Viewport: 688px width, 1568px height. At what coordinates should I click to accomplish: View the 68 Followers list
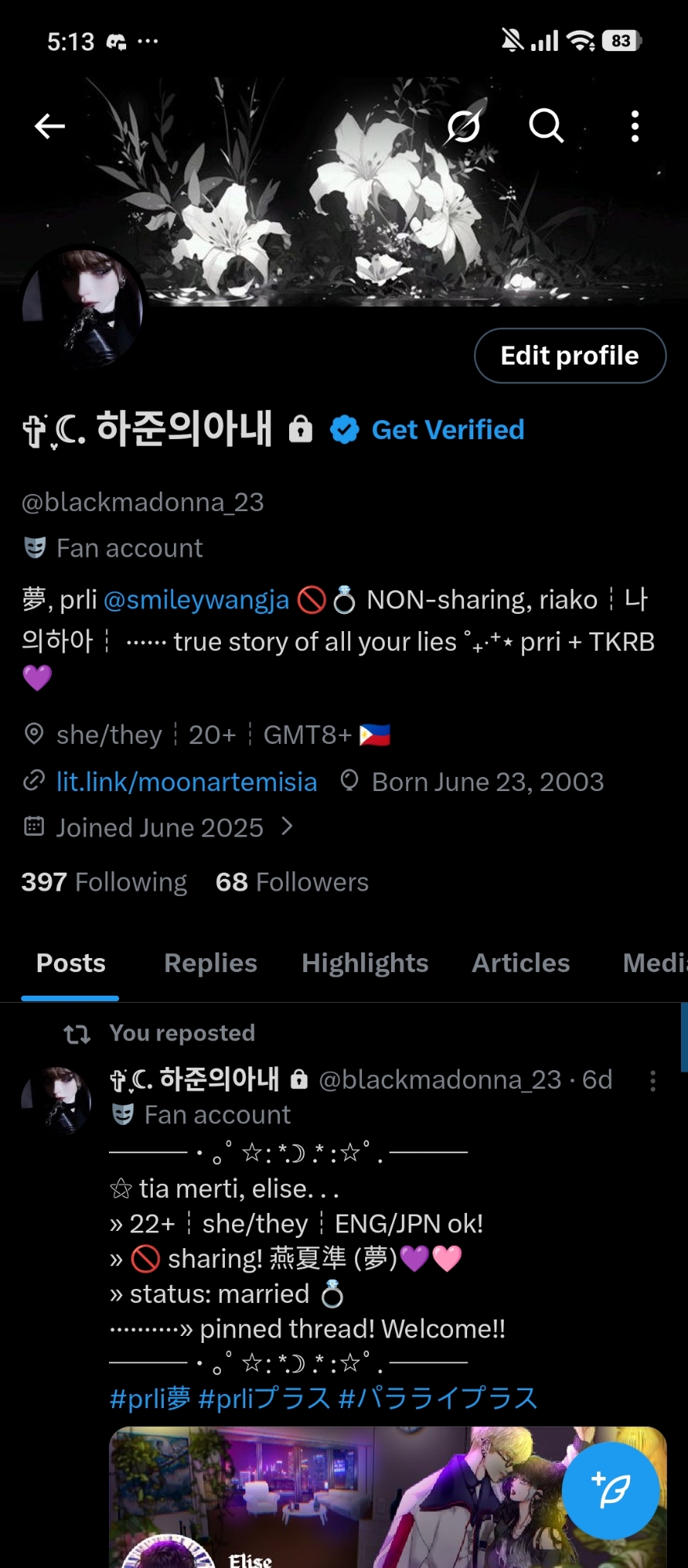tap(291, 882)
